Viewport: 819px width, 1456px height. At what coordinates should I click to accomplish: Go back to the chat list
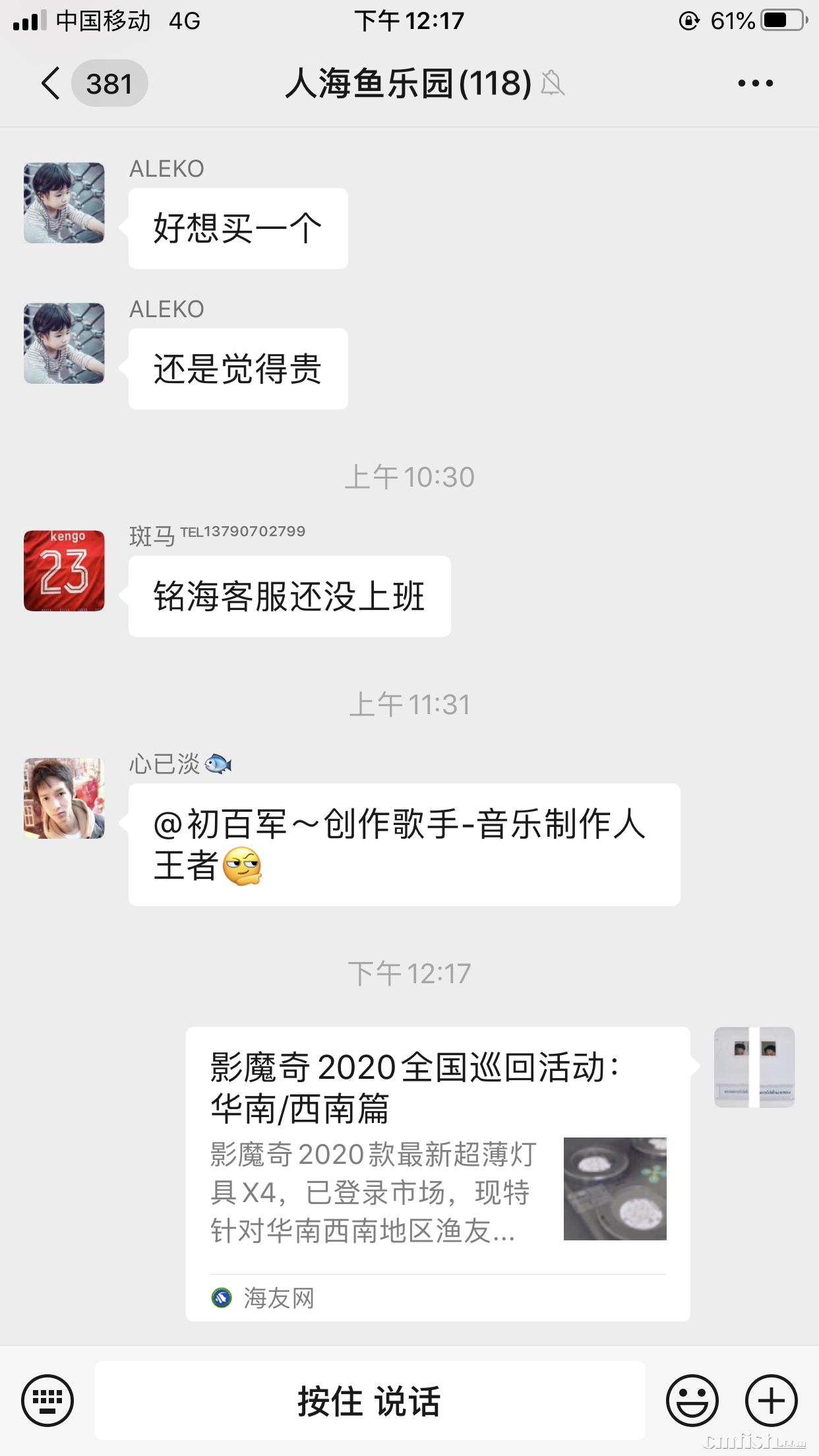[x=51, y=84]
